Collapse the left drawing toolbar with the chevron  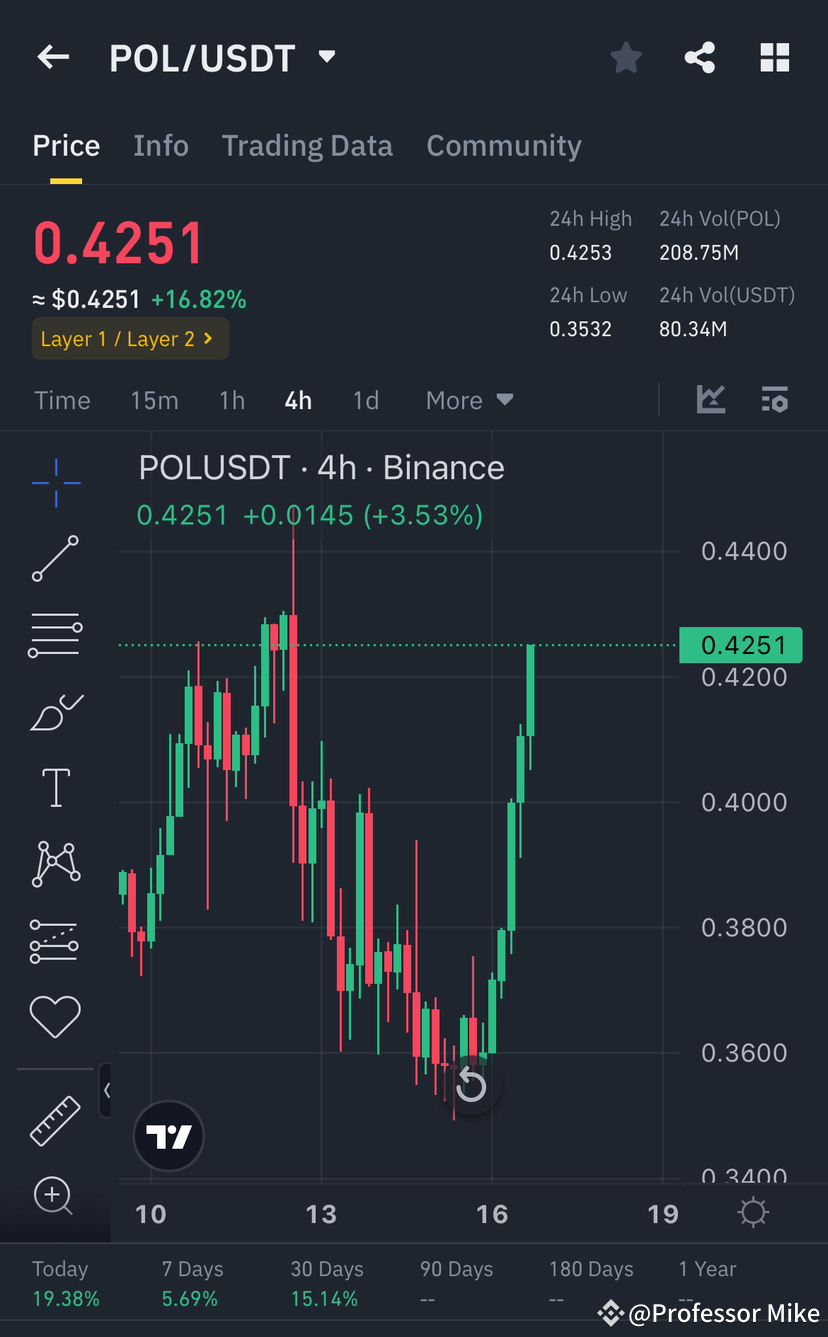pos(108,1091)
